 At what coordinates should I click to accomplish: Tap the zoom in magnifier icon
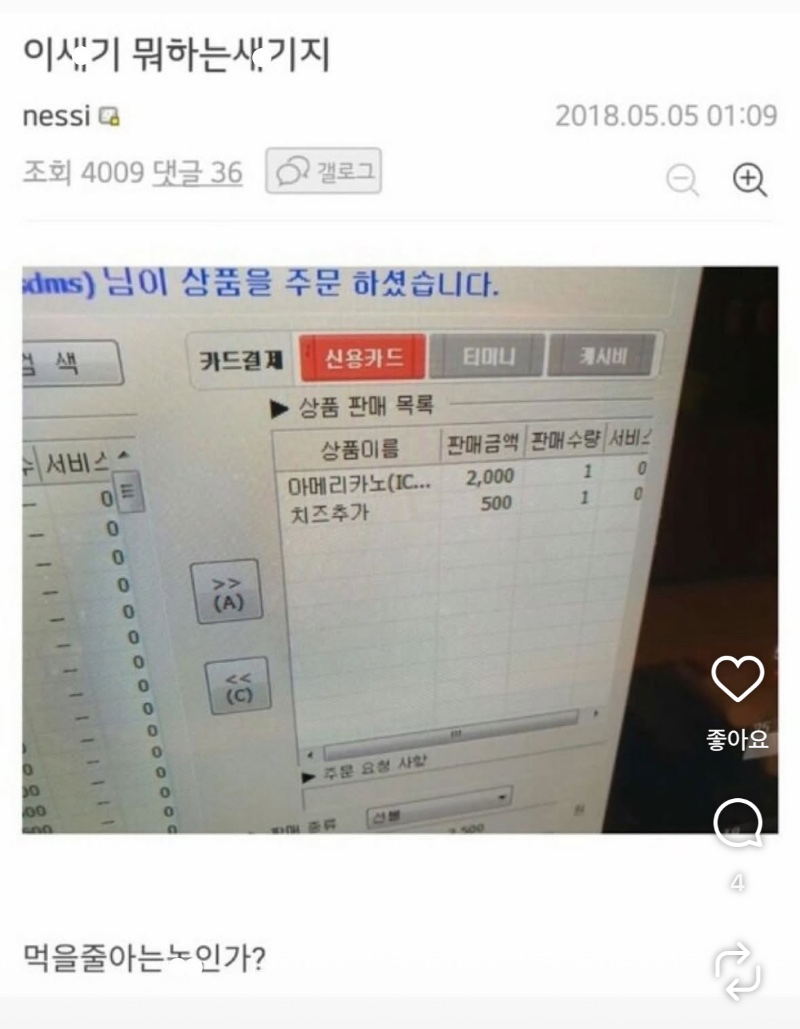749,179
